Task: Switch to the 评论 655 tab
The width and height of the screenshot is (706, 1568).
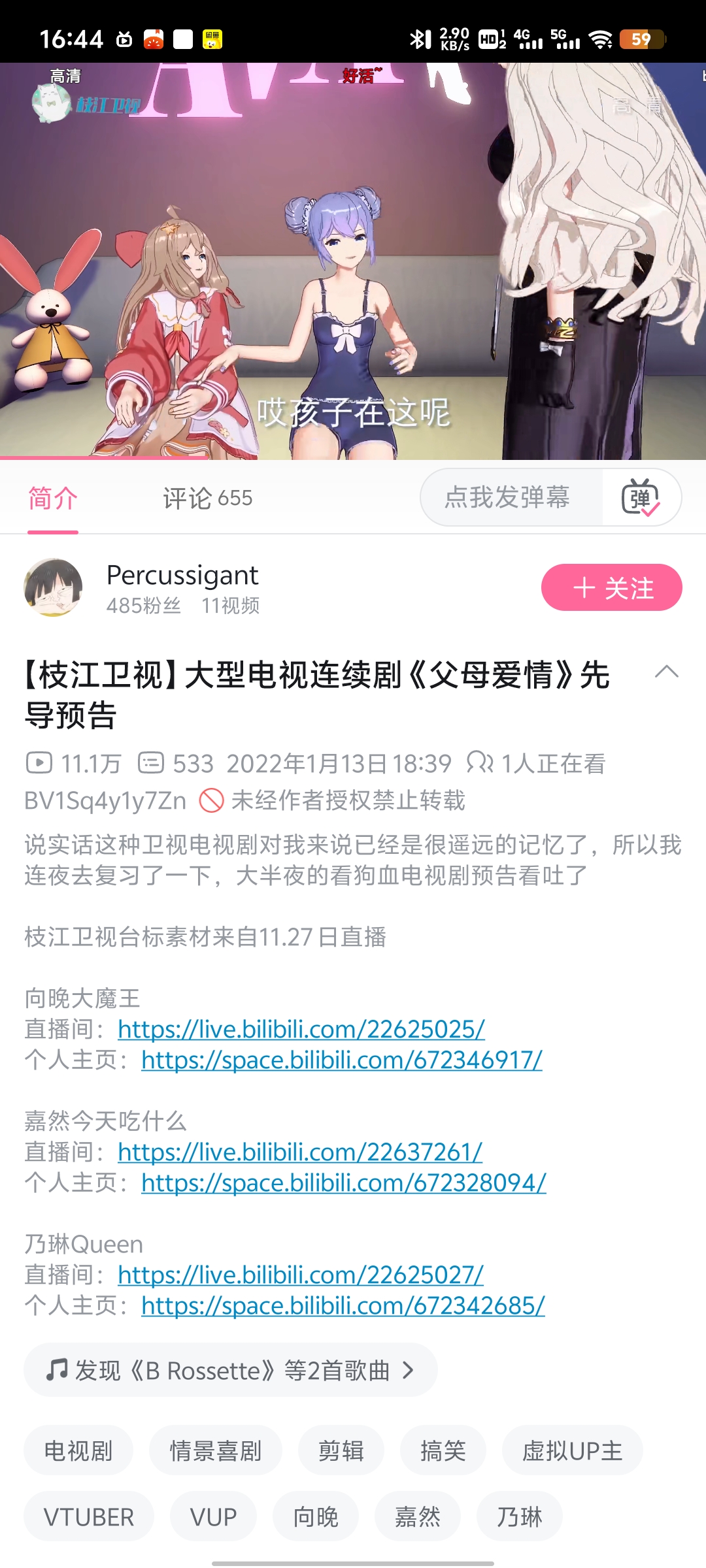Action: click(x=207, y=498)
